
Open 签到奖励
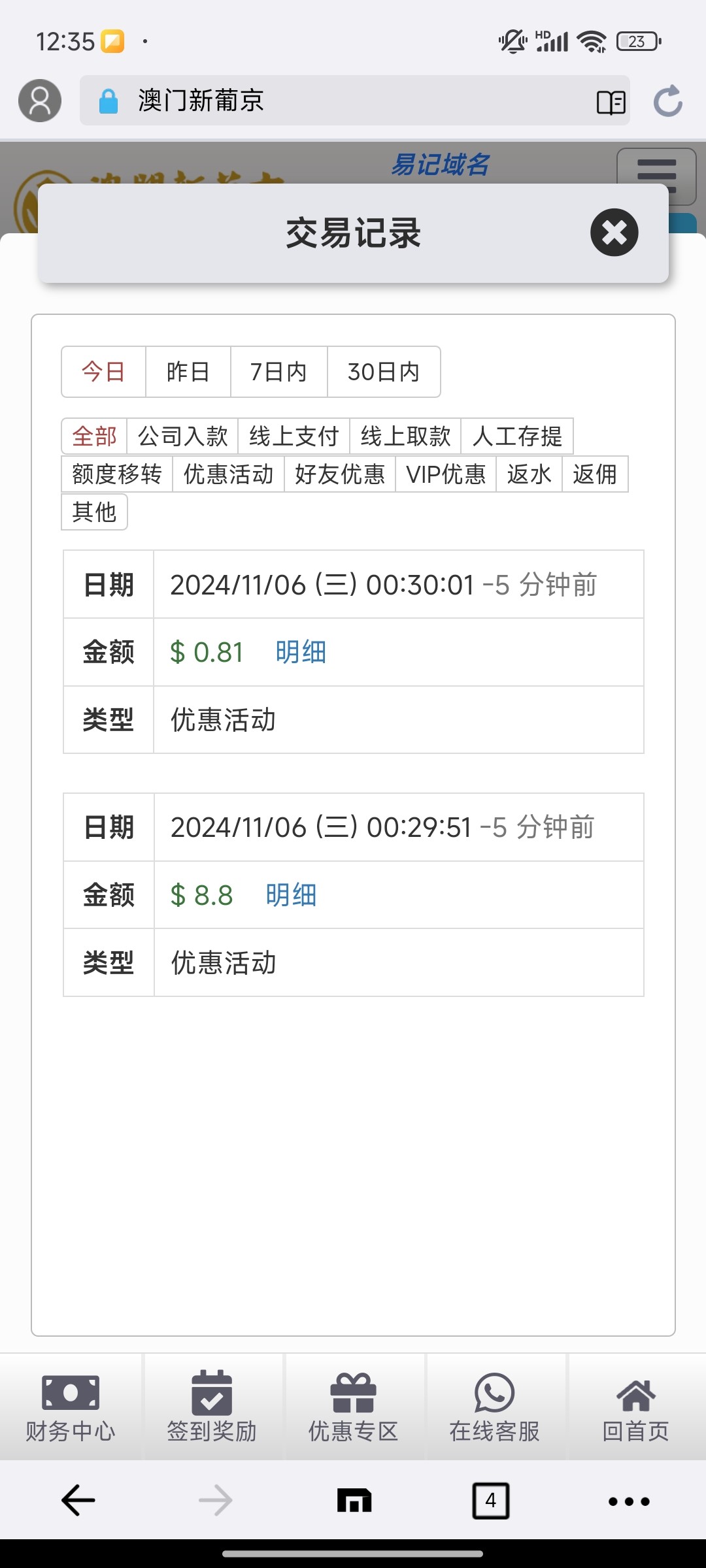point(212,1406)
